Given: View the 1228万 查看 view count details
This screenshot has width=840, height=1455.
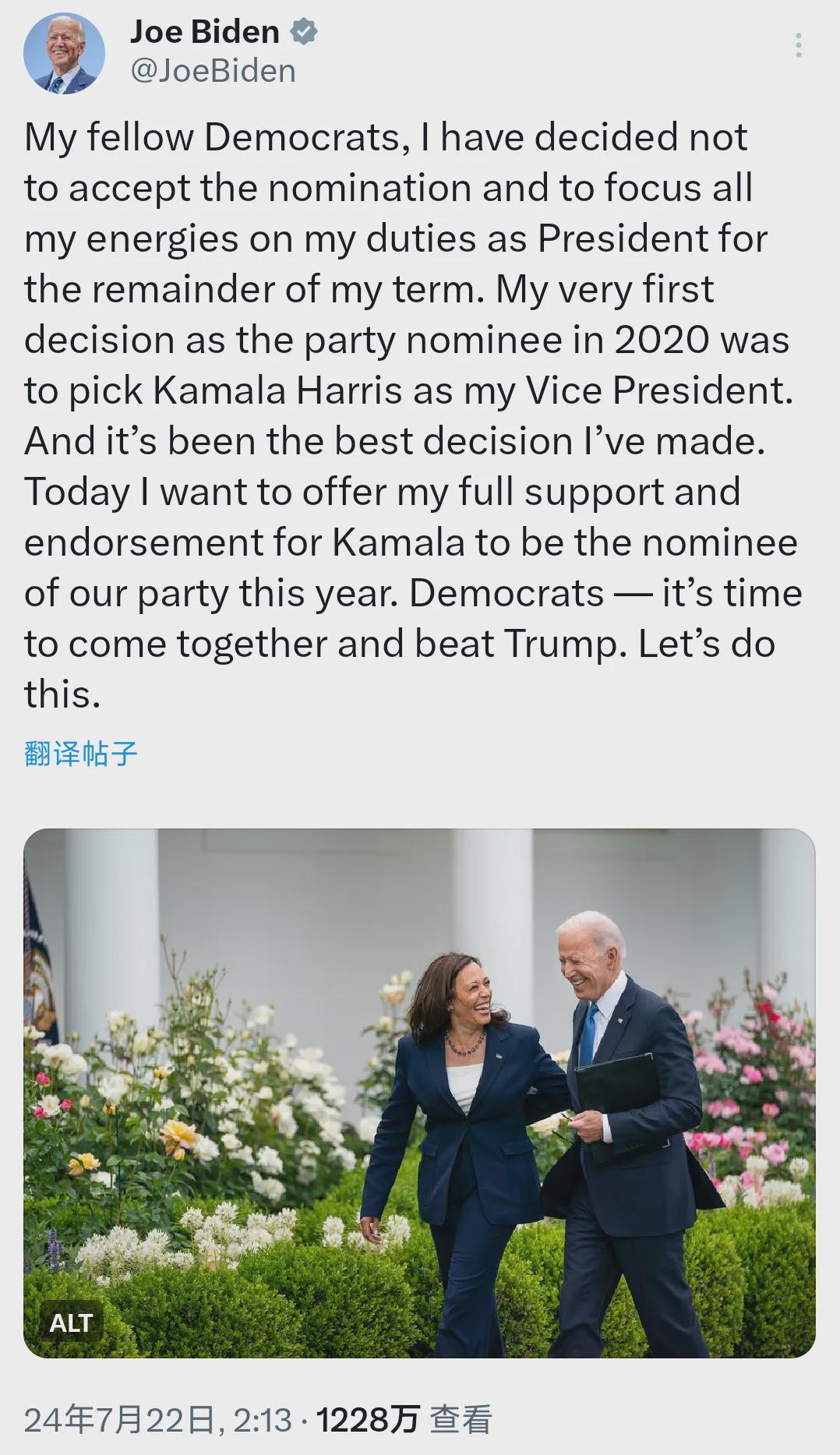Looking at the screenshot, I should pyautogui.click(x=404, y=1419).
